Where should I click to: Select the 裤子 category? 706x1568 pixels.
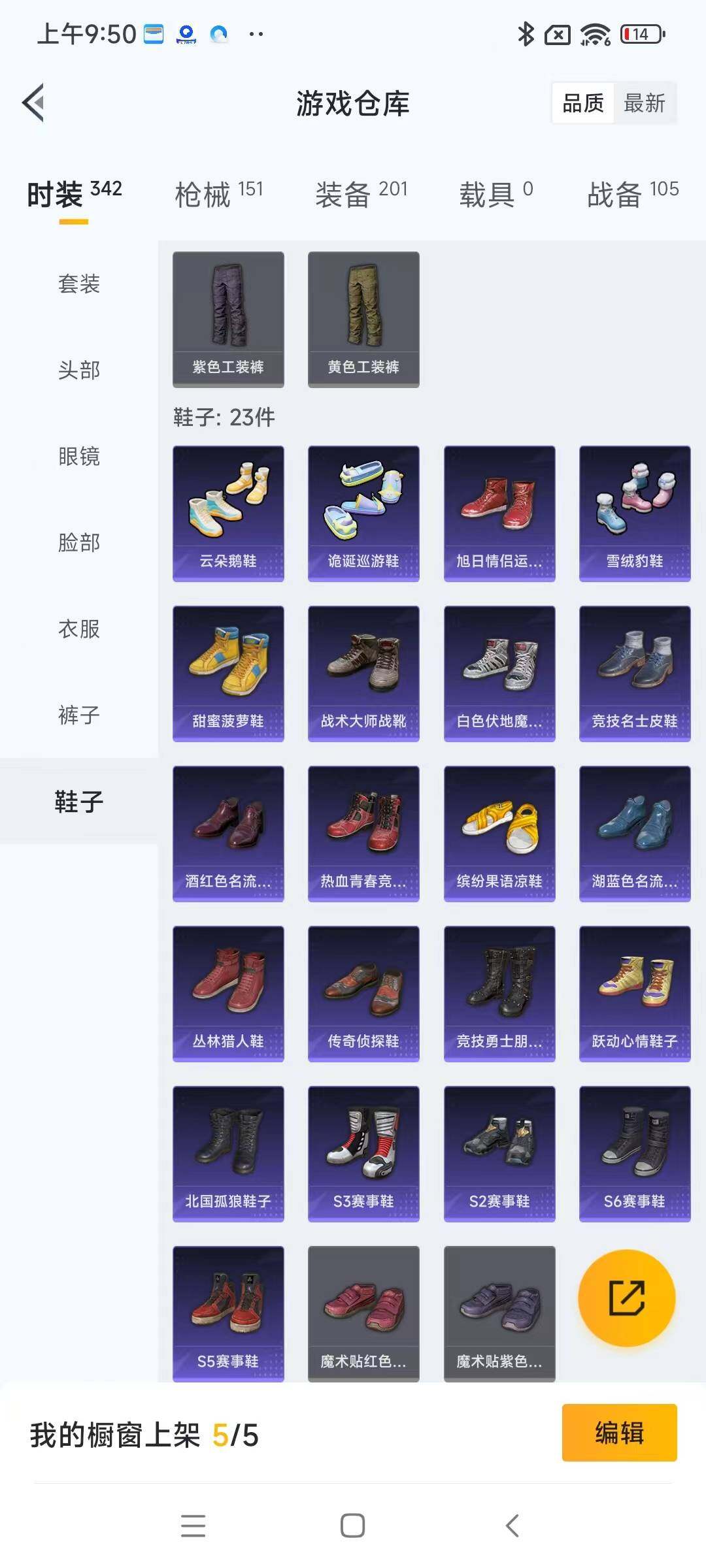coord(79,715)
